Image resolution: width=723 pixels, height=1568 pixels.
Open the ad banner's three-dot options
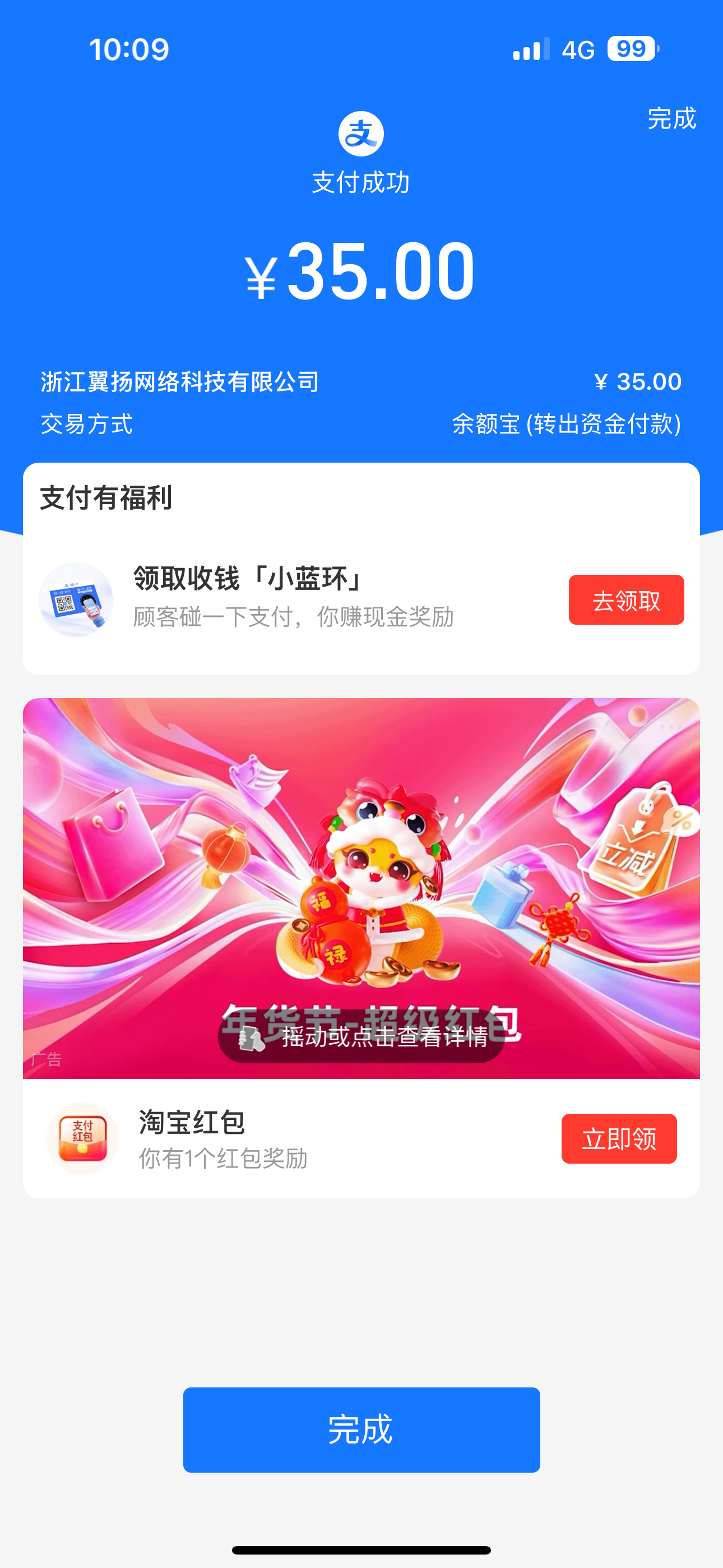point(670,727)
